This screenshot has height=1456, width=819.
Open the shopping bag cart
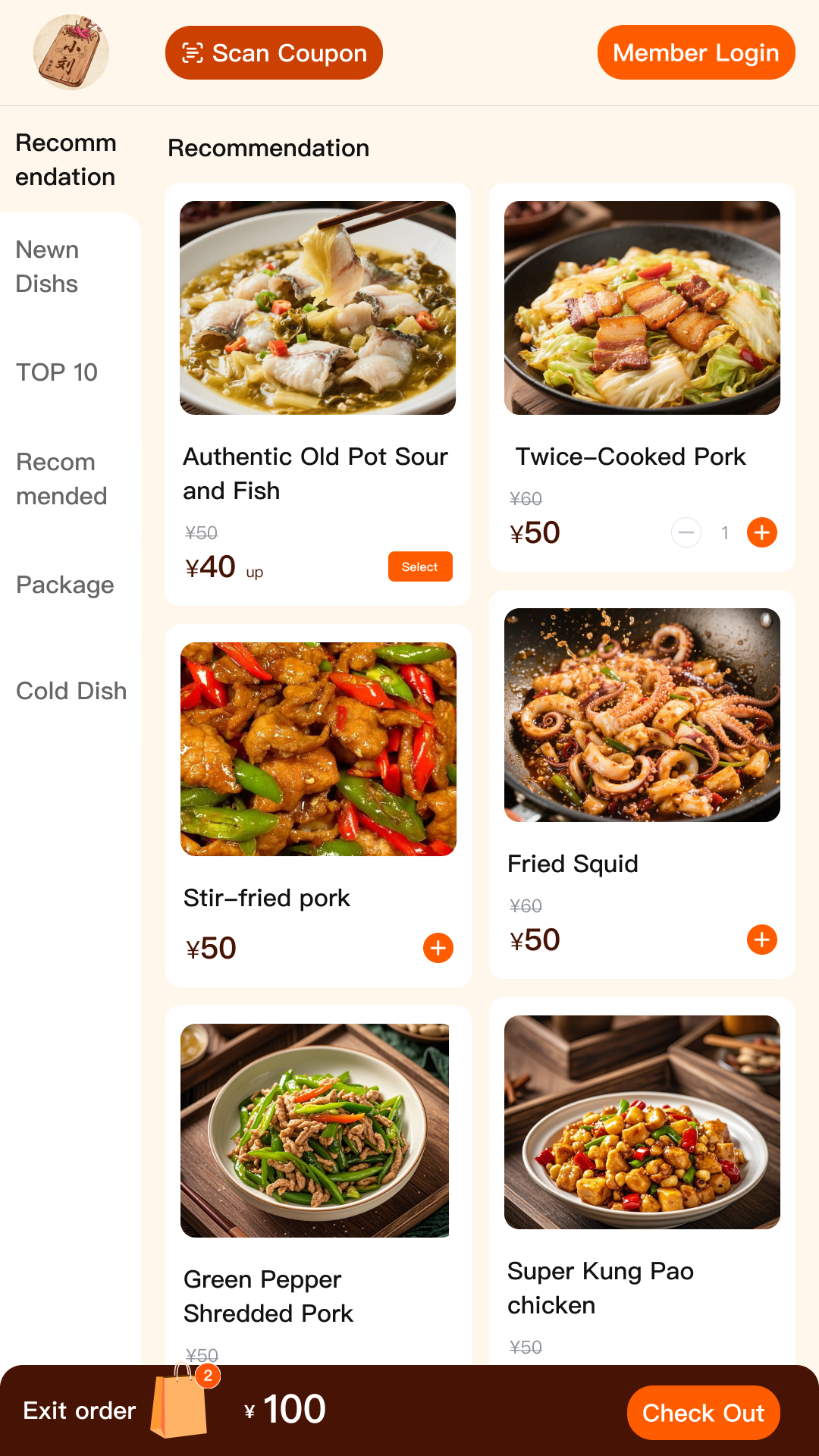180,1404
